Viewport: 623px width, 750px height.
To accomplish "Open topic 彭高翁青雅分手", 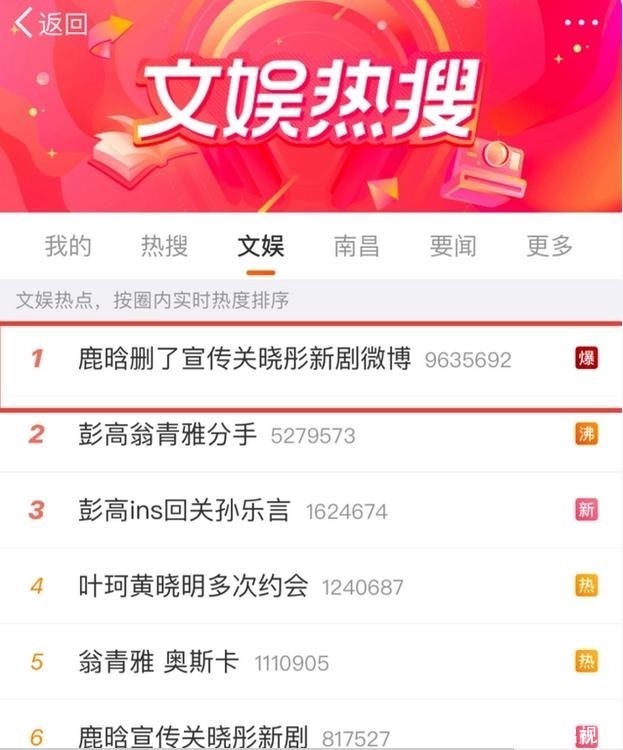I will coord(168,435).
